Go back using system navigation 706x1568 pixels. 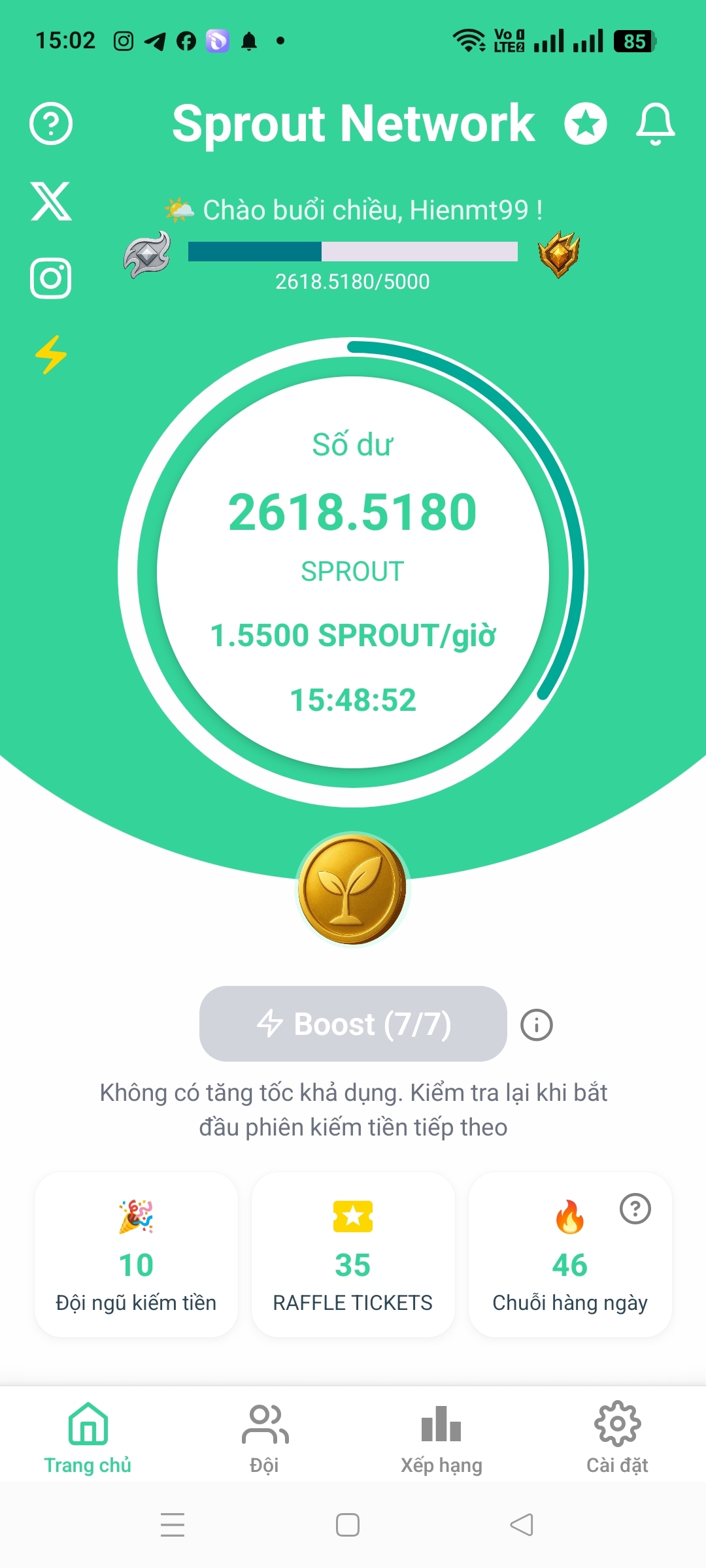click(522, 1525)
